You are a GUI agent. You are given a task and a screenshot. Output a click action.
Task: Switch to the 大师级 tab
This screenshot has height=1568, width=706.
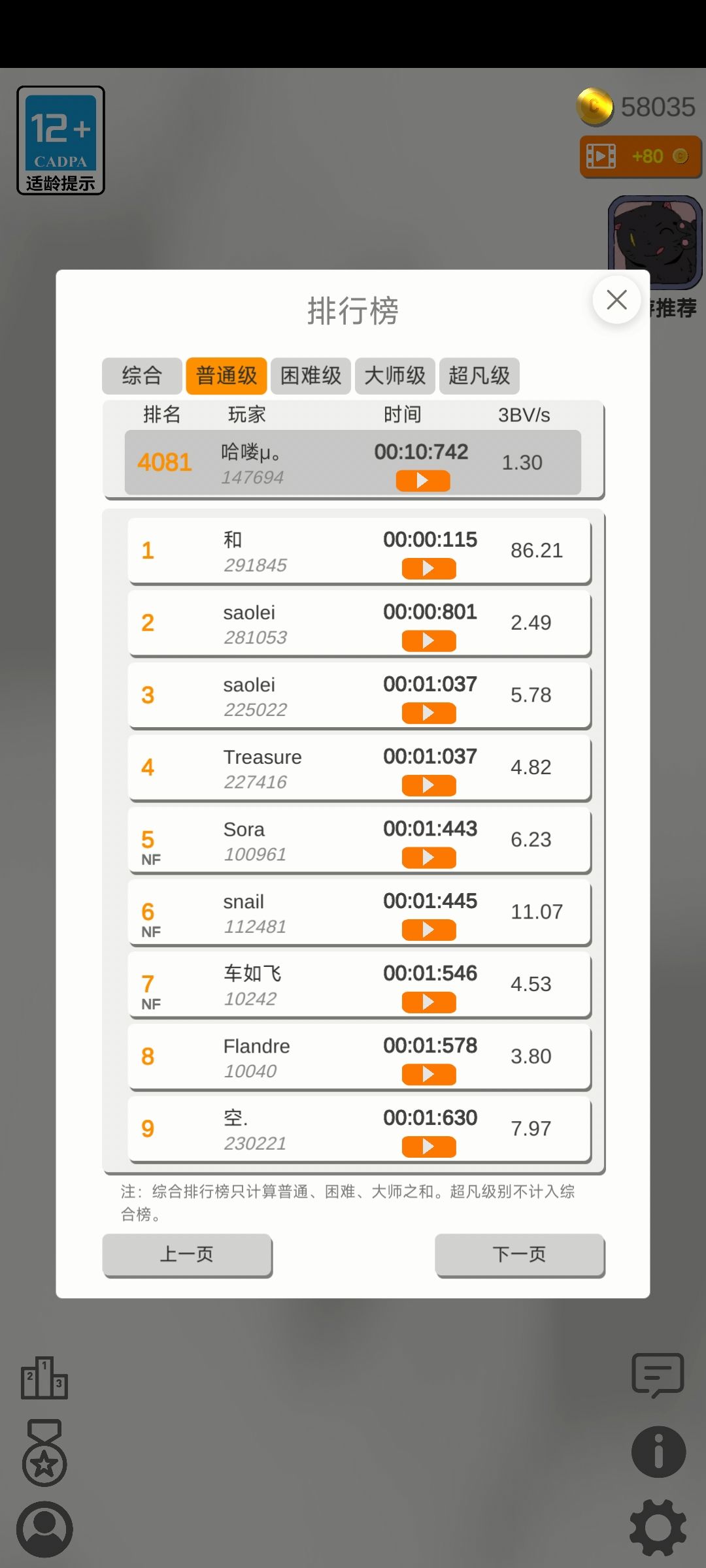395,376
